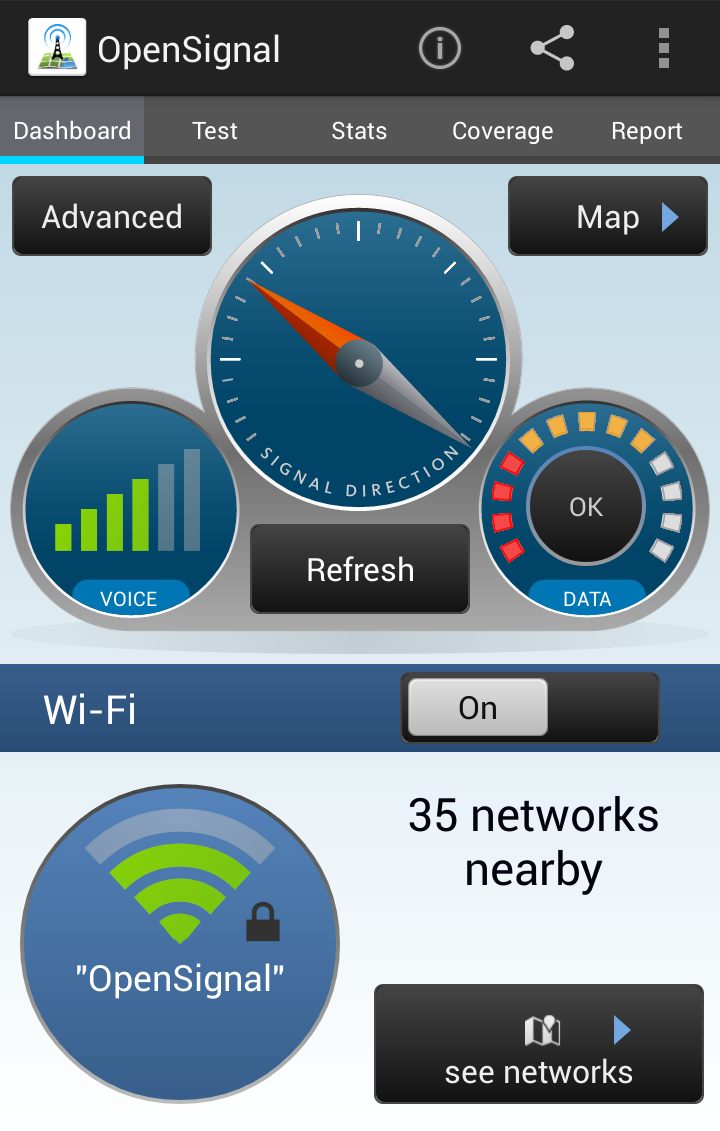
Task: Switch to the Stats tab
Action: coord(358,130)
